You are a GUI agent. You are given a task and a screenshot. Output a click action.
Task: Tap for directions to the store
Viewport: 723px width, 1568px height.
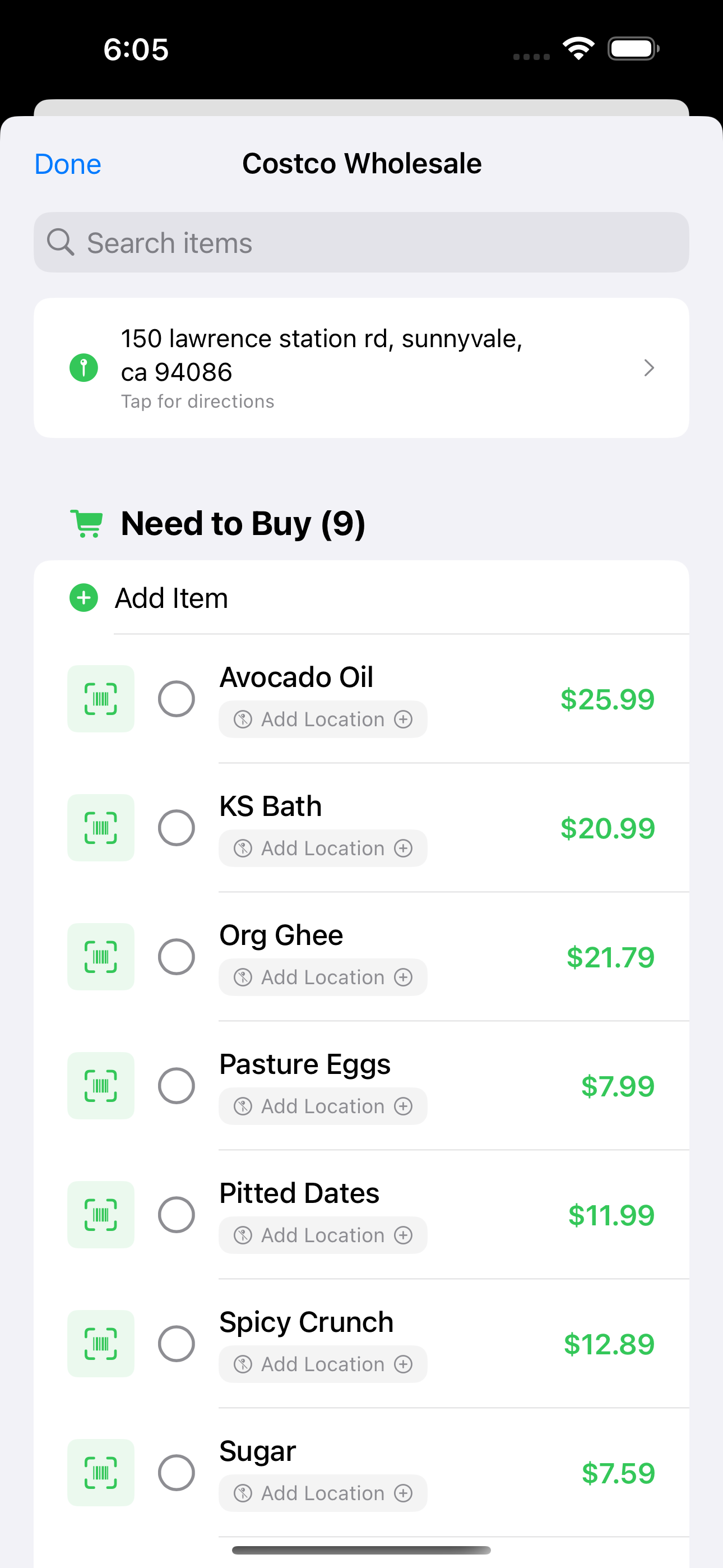[x=197, y=400]
